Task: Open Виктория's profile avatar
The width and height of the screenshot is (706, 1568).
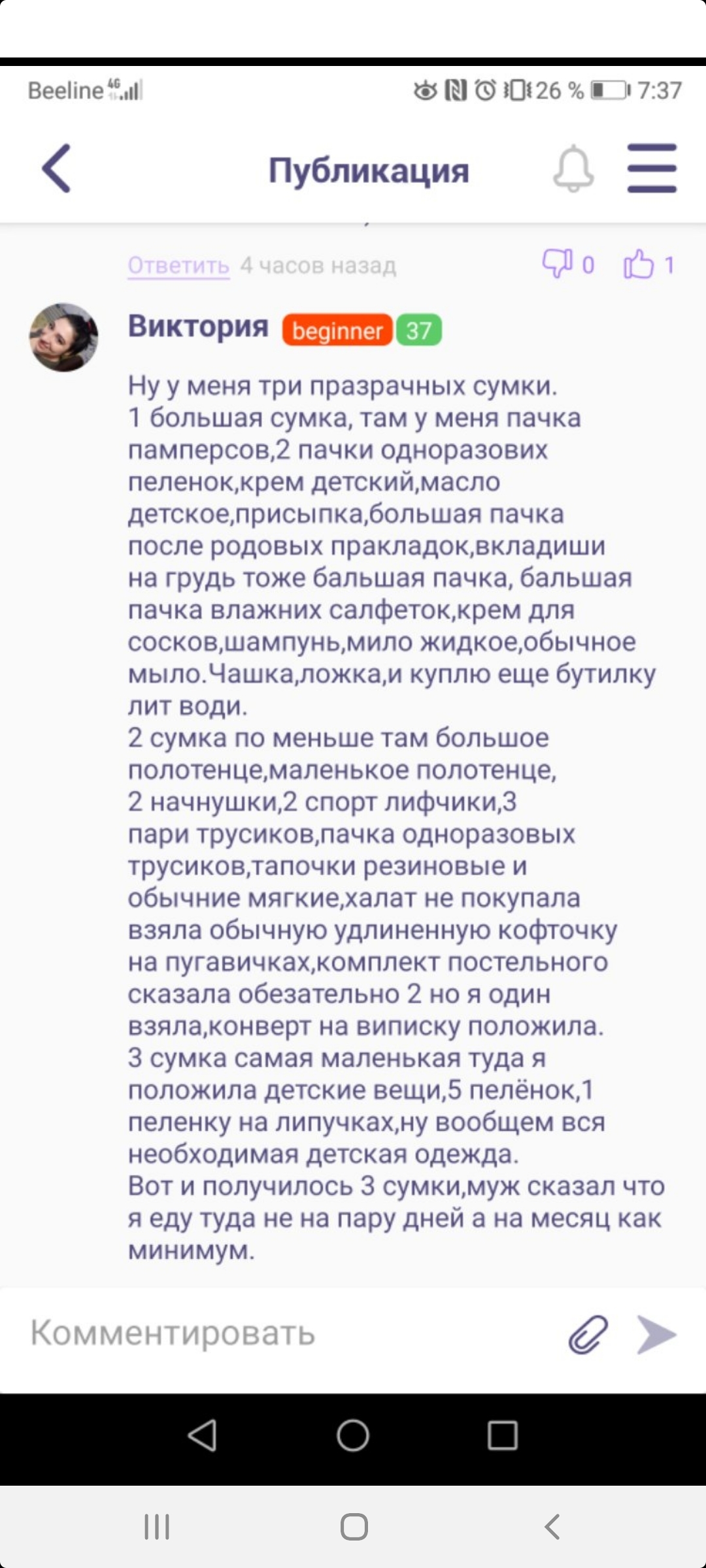Action: click(63, 337)
